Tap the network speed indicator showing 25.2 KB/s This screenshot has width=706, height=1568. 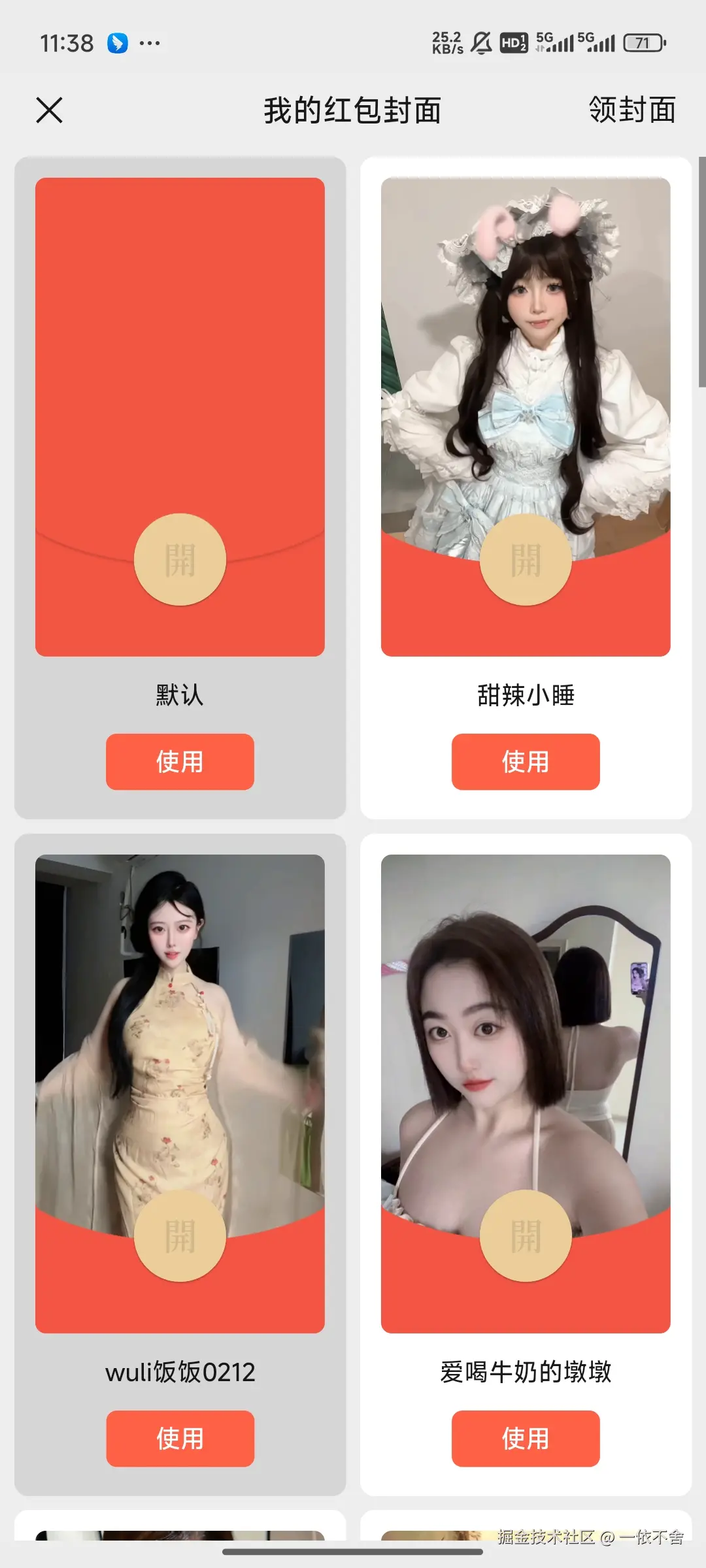pos(448,41)
